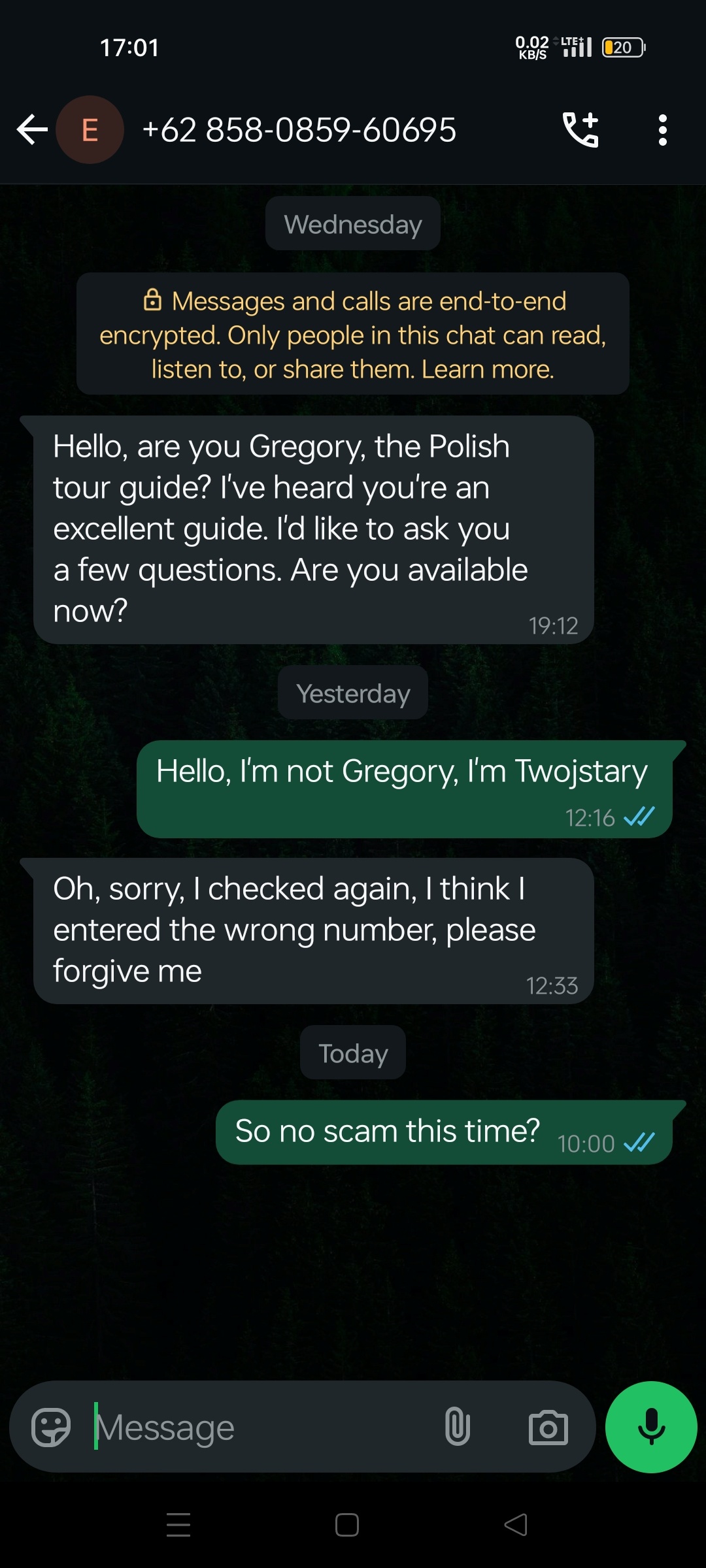Open the emoji and sticker picker

51,1428
